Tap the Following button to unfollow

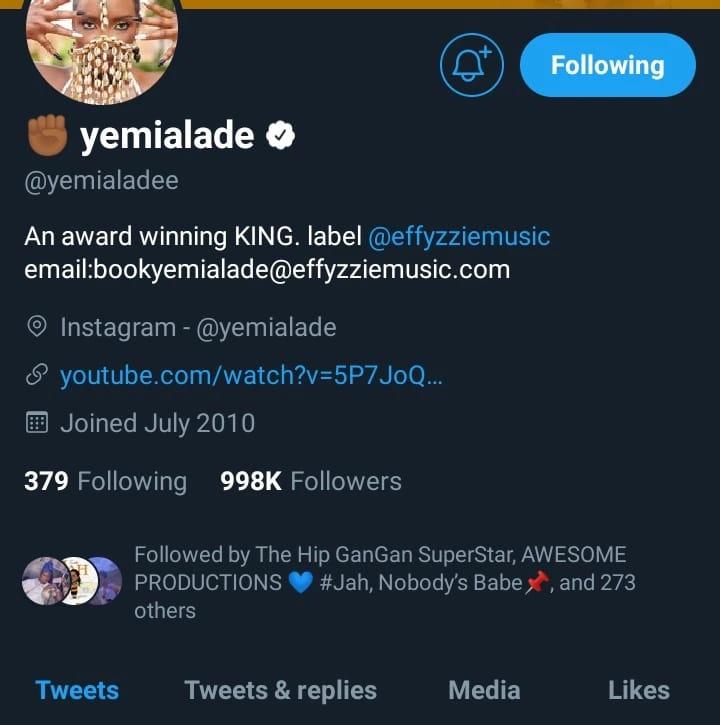(607, 65)
